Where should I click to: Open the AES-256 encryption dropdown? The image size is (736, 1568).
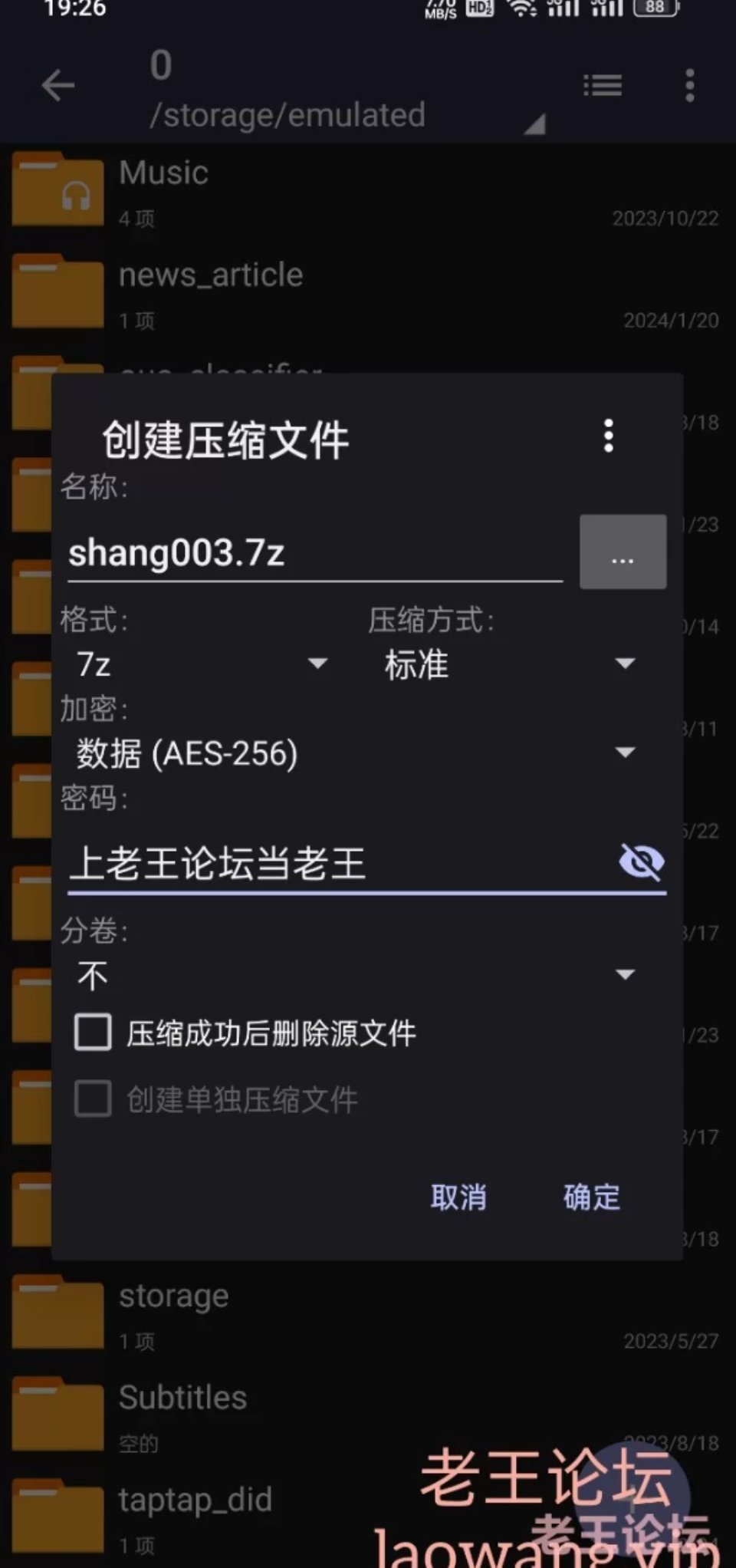(356, 753)
